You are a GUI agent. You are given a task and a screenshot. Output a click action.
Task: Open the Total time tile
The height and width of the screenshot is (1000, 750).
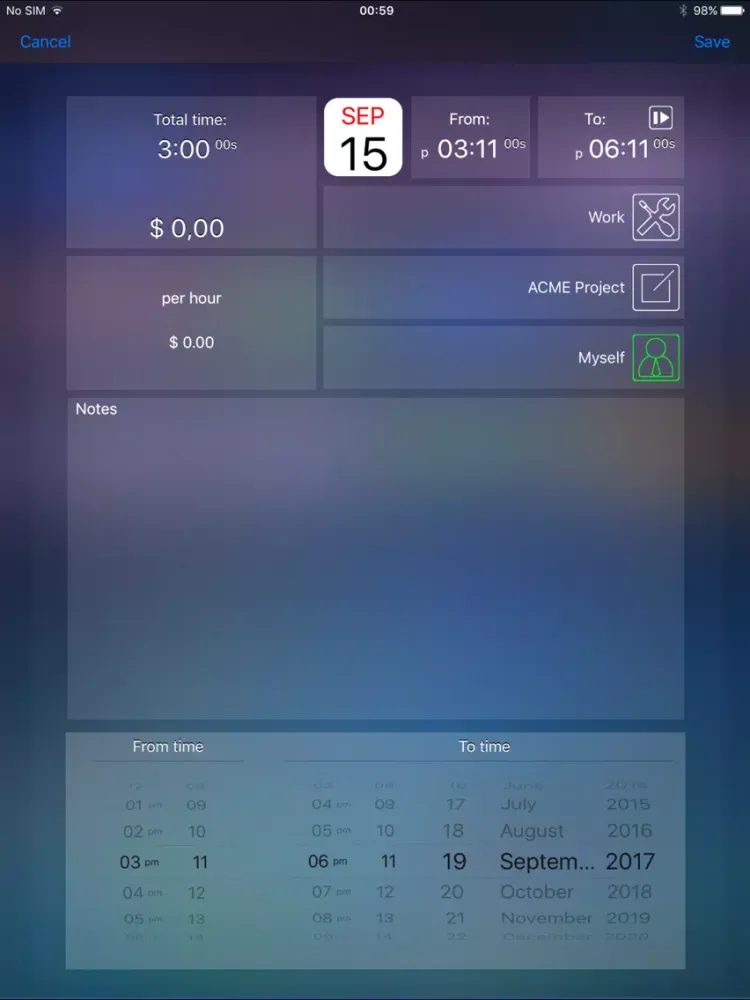coord(191,172)
